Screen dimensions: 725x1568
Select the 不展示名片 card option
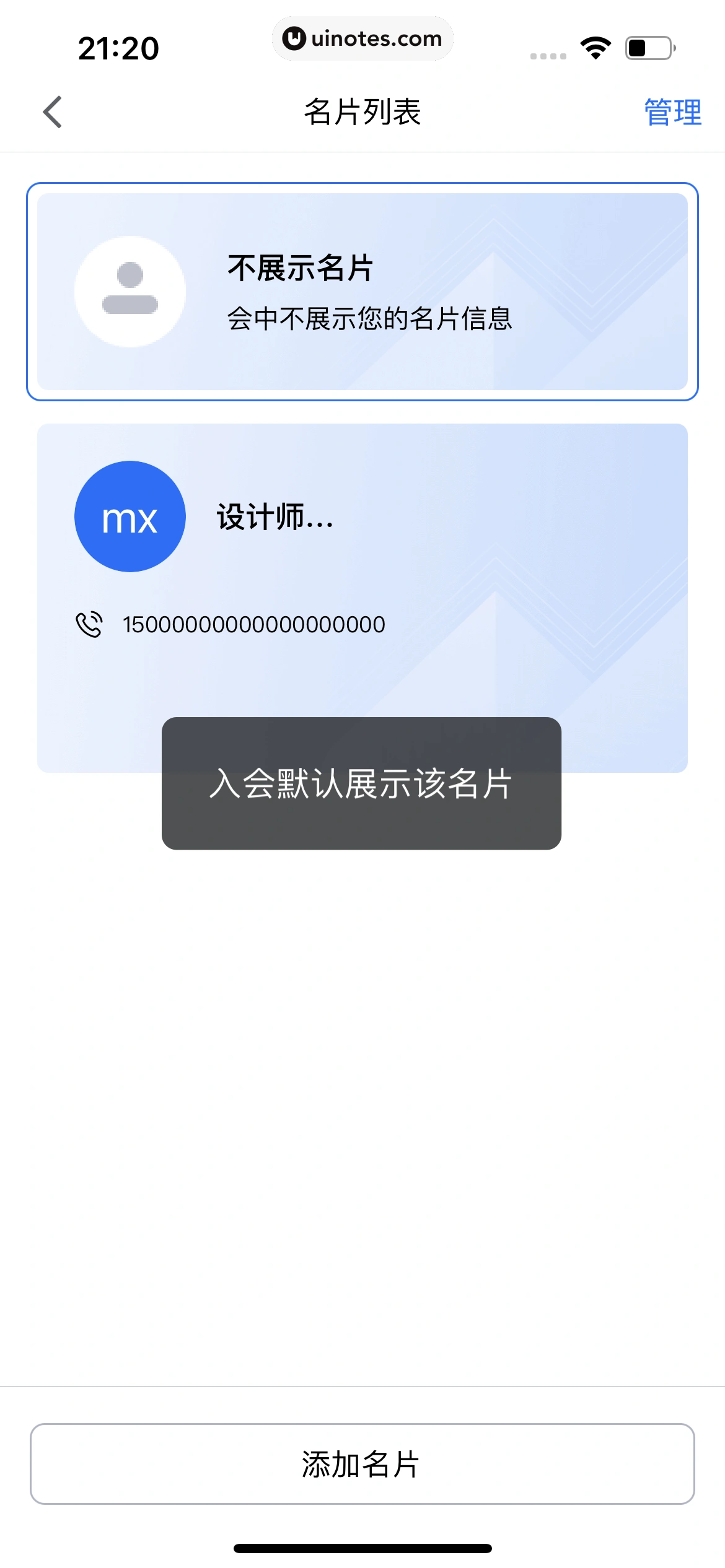362,292
